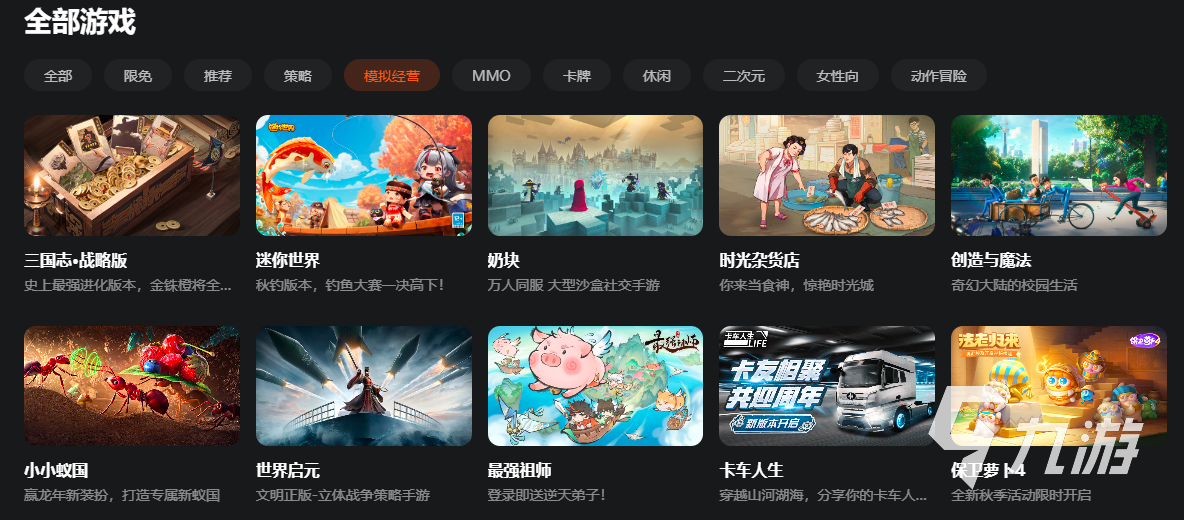1184x520 pixels.
Task: Select the 女性向 chip
Action: point(838,76)
